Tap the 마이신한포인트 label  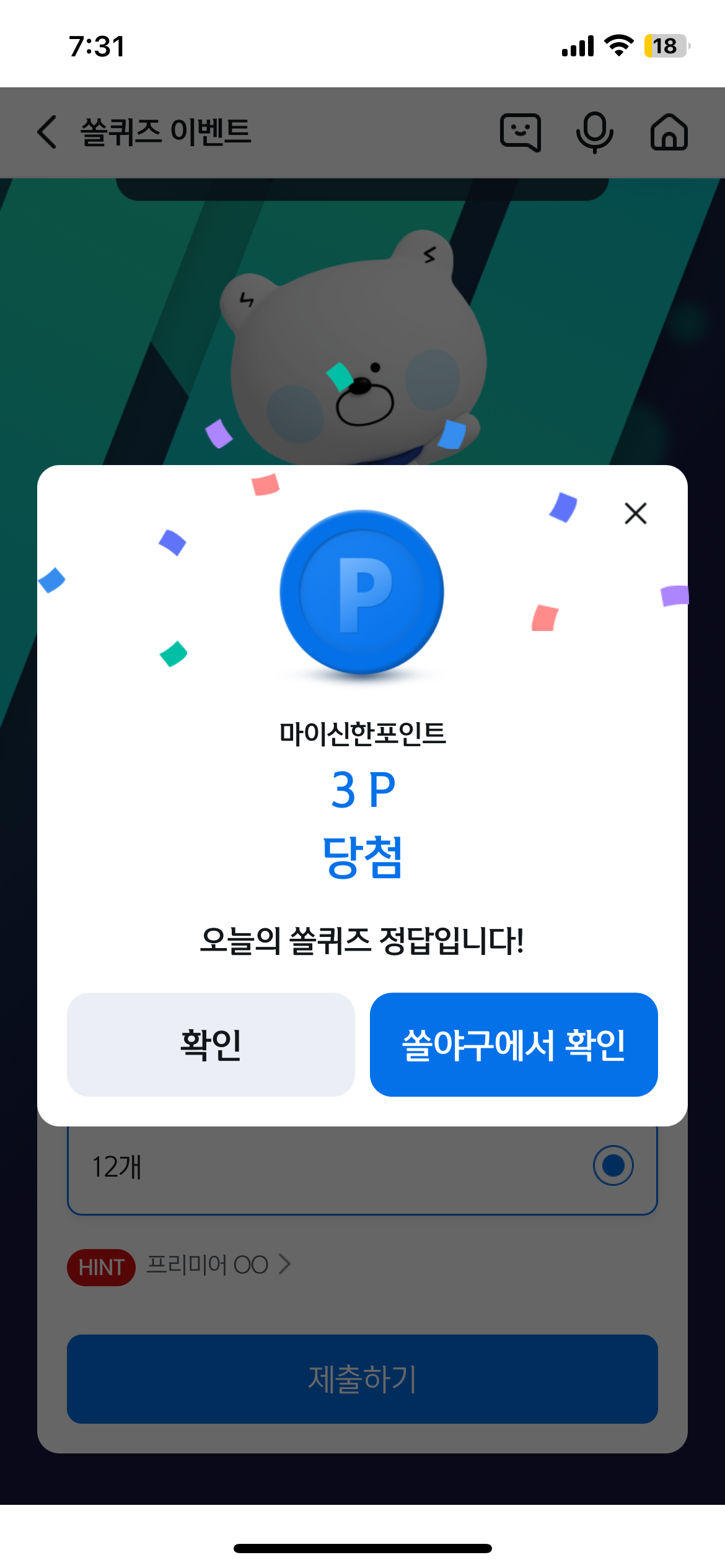coord(362,734)
